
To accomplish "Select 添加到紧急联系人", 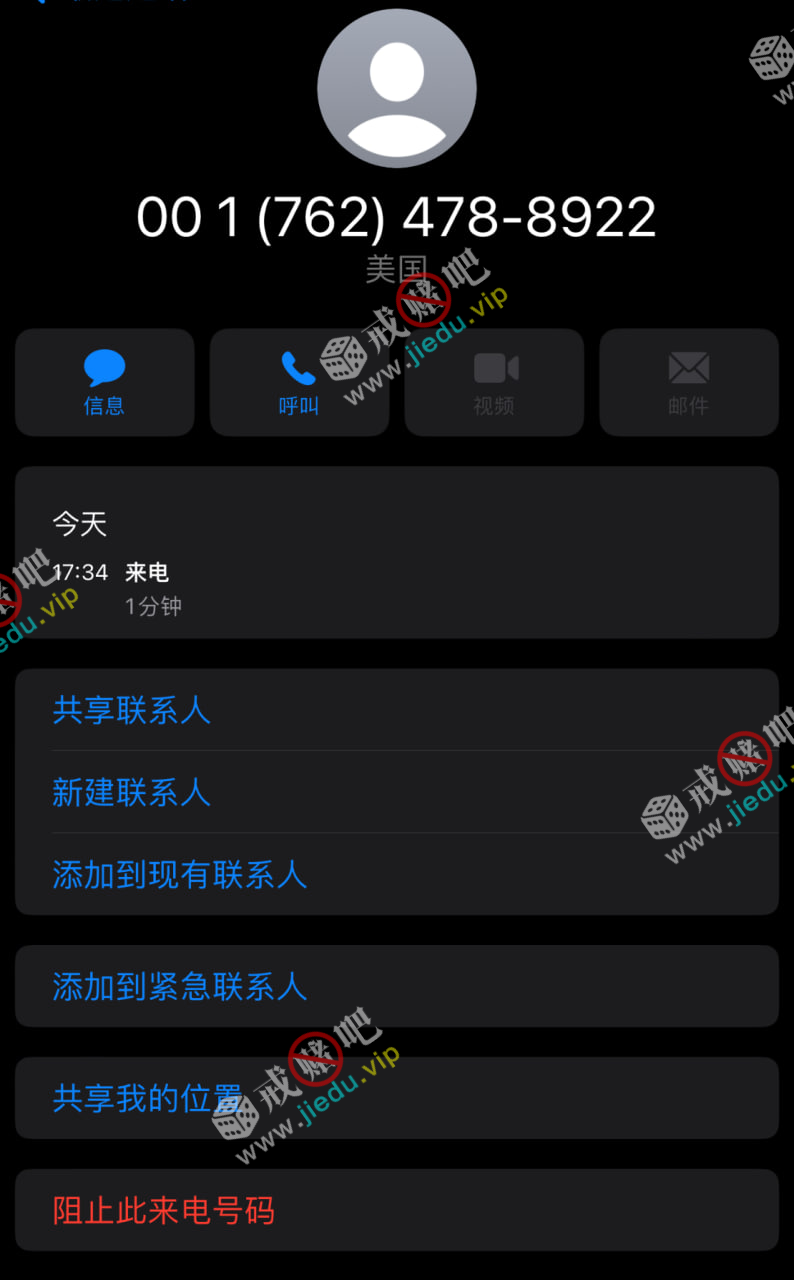I will tap(180, 987).
